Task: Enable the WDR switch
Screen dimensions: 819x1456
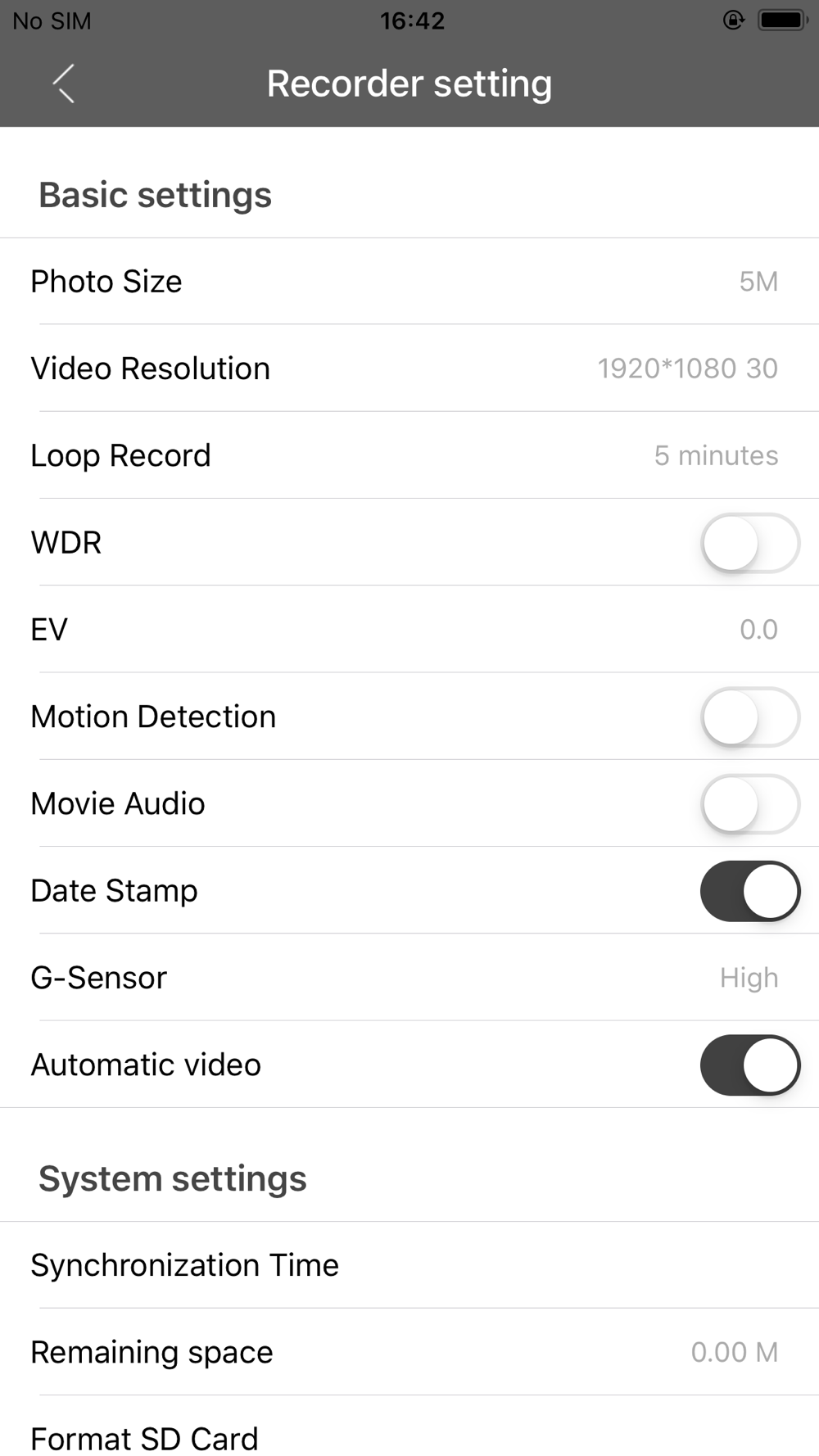Action: pos(749,542)
